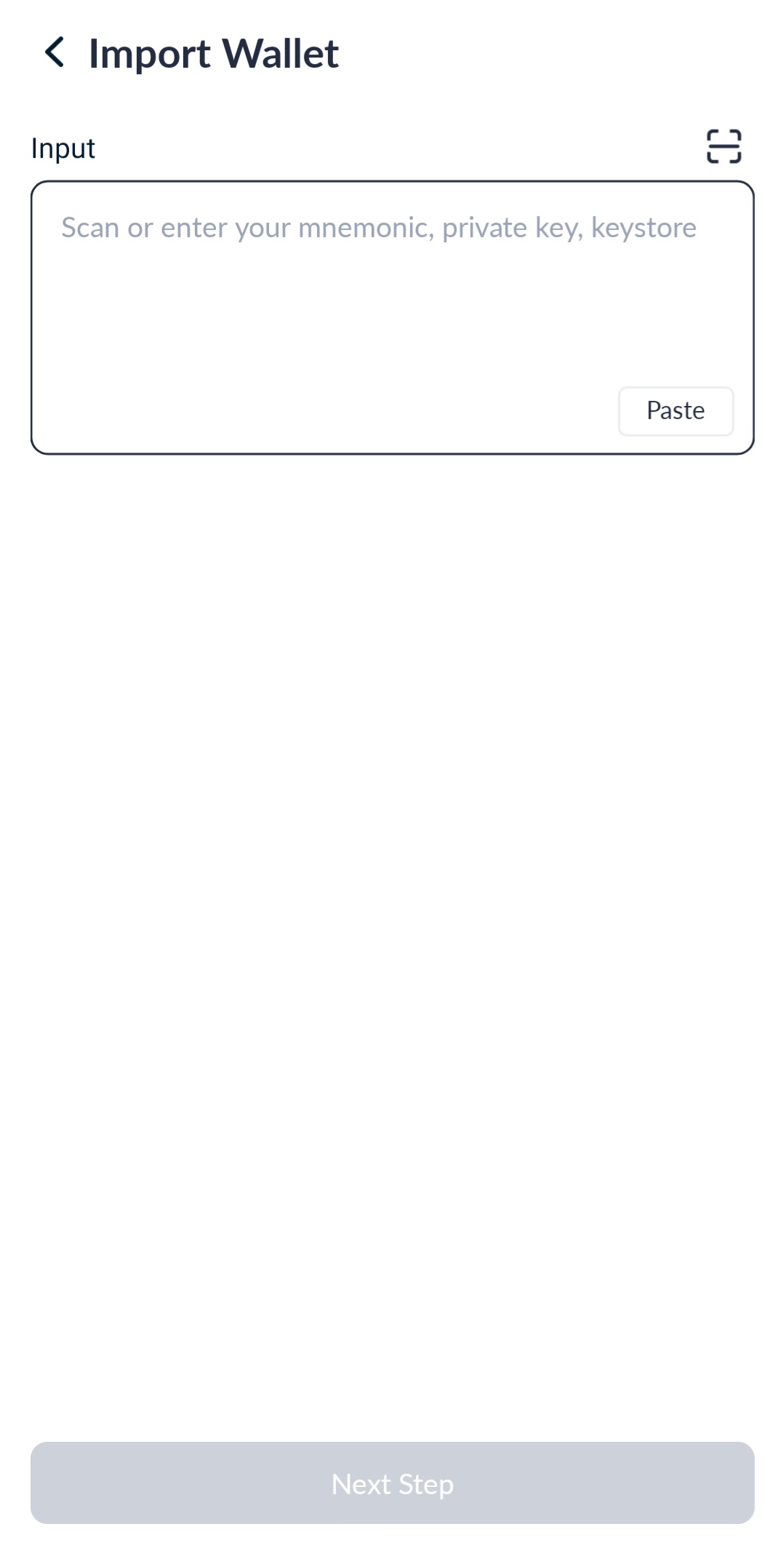Viewport: 784px width, 1548px height.
Task: Open the QR scan icon
Action: (x=724, y=146)
